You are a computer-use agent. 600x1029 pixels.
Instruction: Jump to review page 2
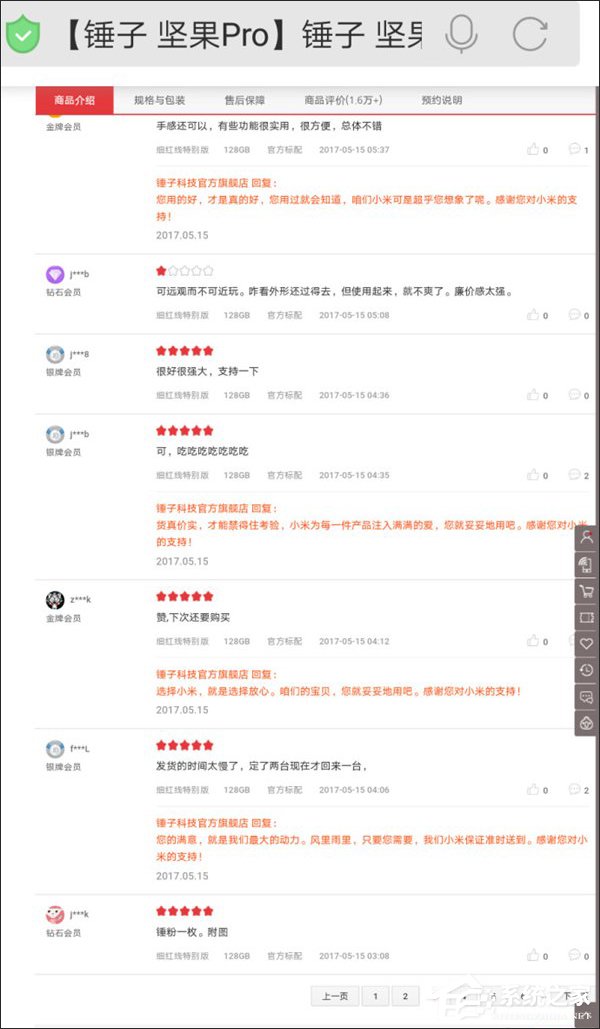(x=405, y=996)
